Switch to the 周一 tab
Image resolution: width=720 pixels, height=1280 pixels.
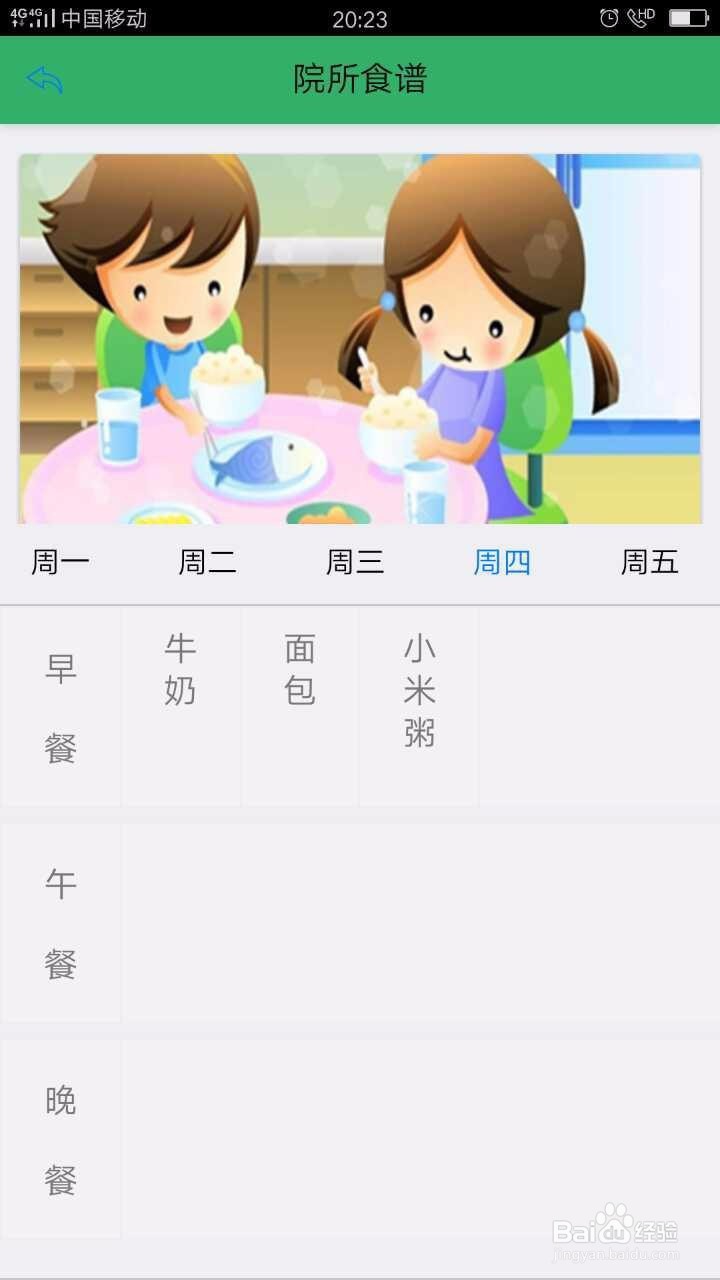coord(60,562)
